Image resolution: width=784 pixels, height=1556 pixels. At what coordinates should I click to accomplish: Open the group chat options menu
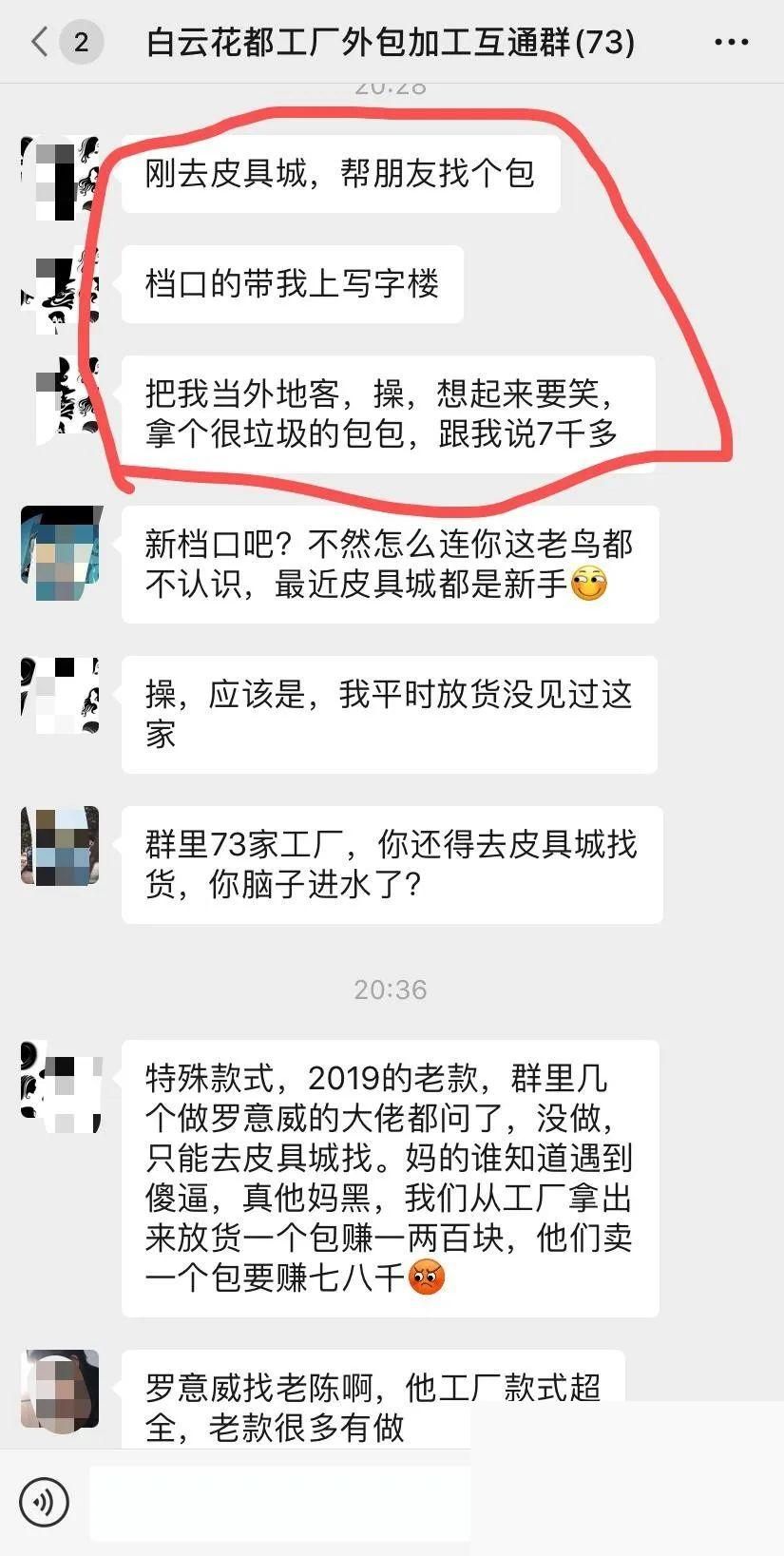coord(731,42)
